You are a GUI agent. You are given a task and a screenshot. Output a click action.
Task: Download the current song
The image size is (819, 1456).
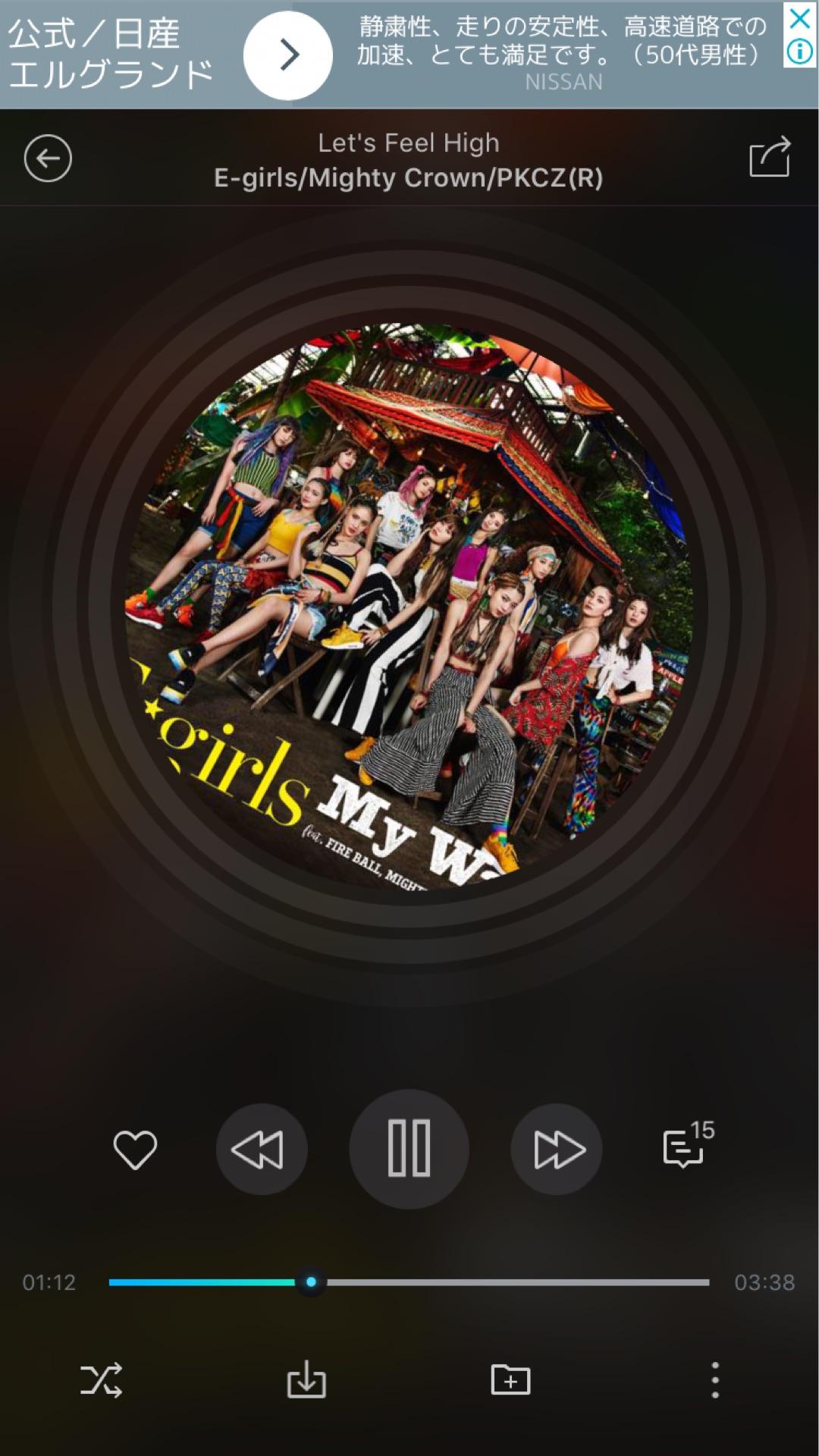pyautogui.click(x=306, y=1379)
